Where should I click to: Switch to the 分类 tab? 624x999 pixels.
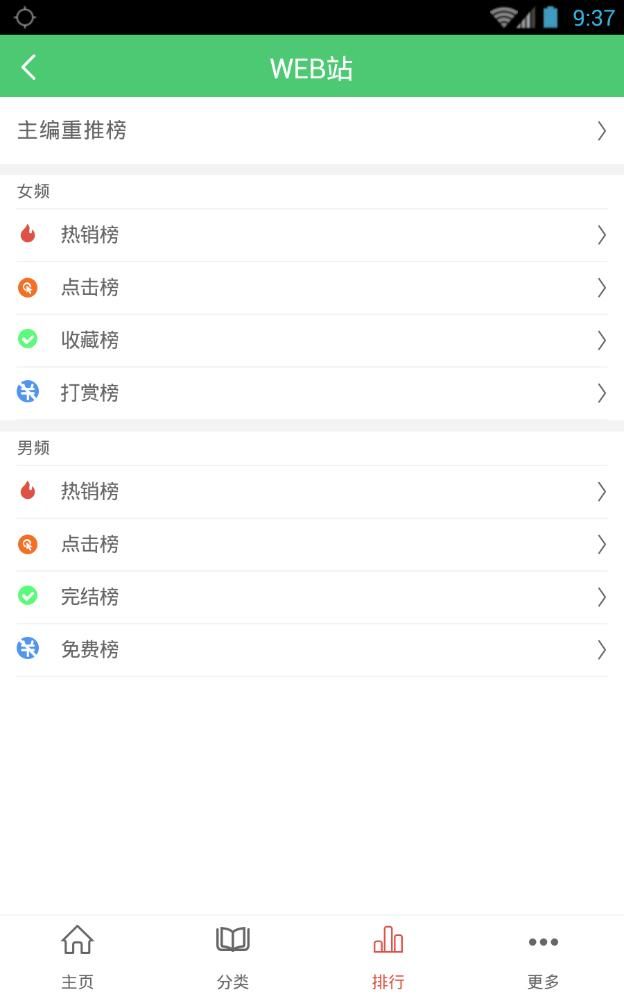233,957
